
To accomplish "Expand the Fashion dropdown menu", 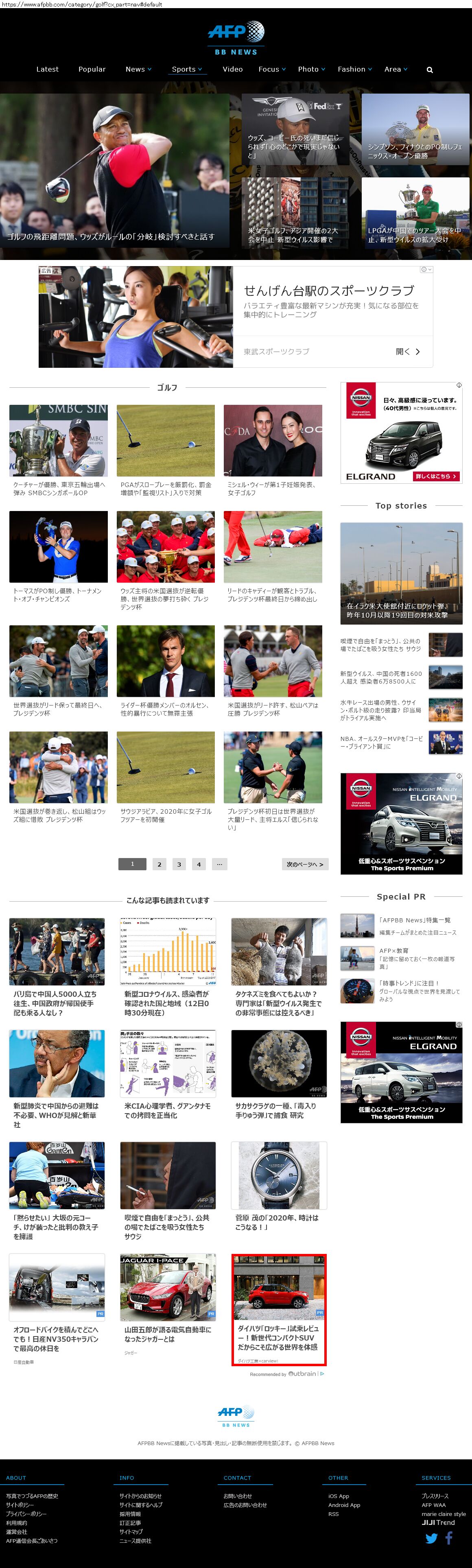I will tap(354, 70).
